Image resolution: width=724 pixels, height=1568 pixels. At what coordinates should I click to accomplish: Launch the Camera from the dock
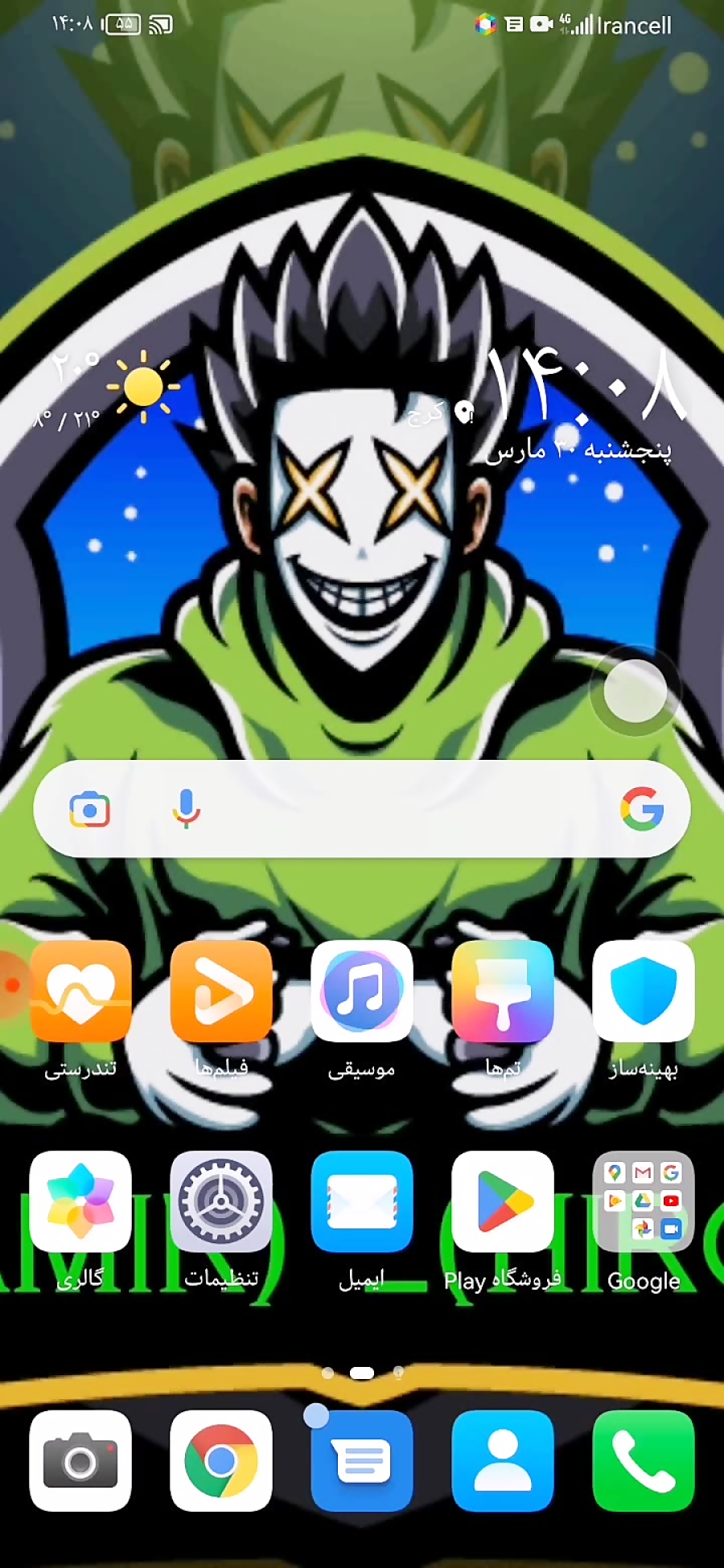tap(80, 1460)
